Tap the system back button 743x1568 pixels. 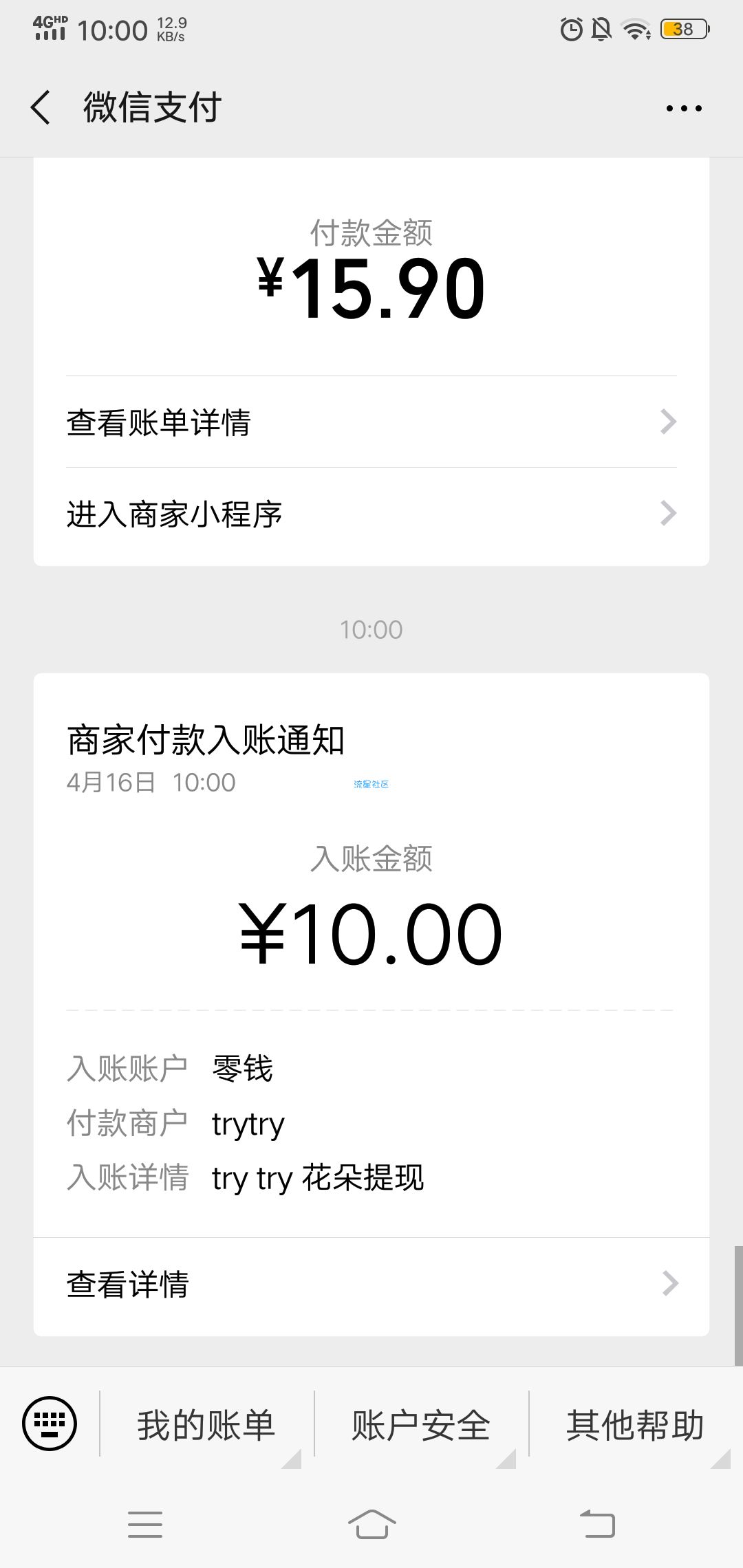pyautogui.click(x=597, y=1523)
